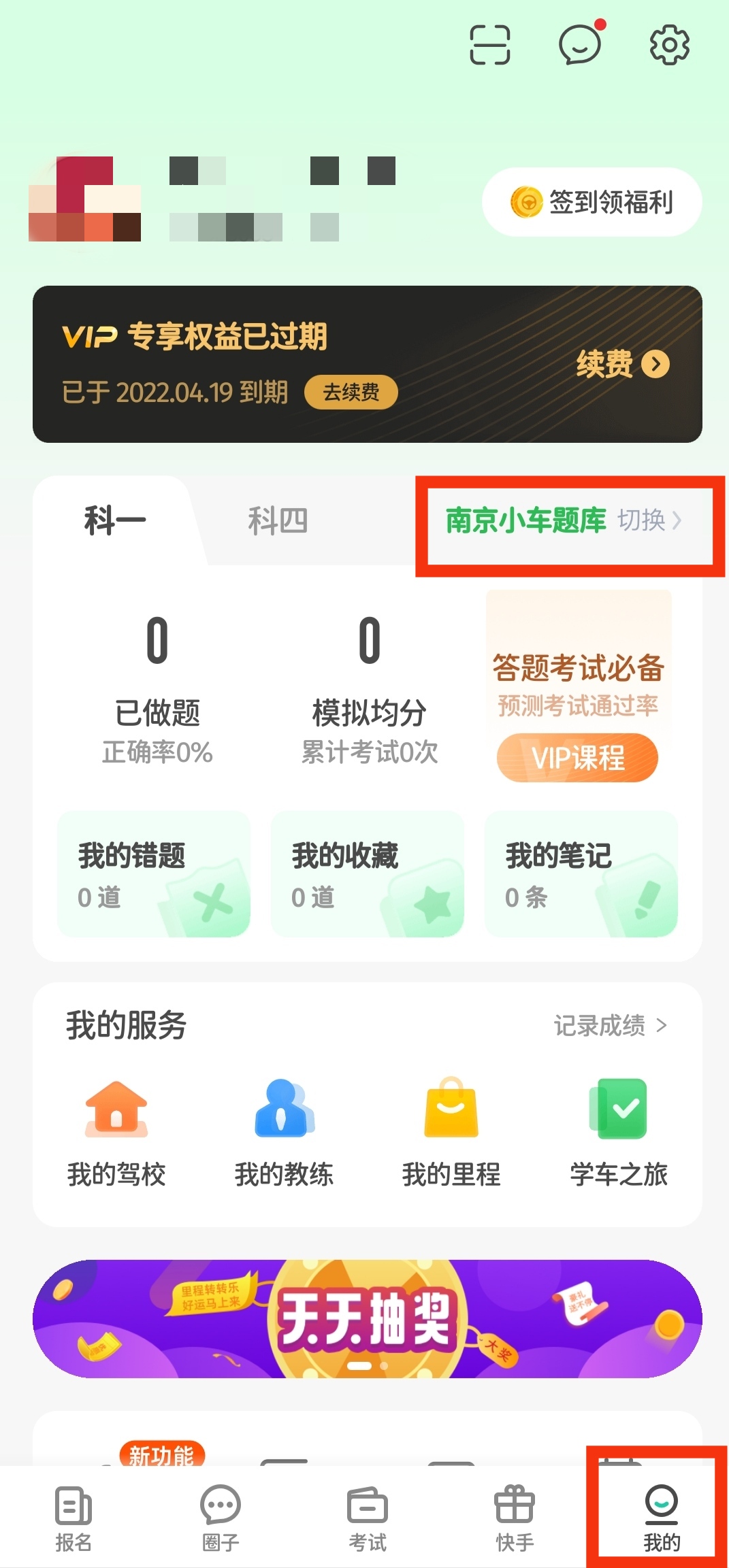This screenshot has height=1568, width=729.
Task: Open the messages chat bubble icon
Action: point(580,45)
